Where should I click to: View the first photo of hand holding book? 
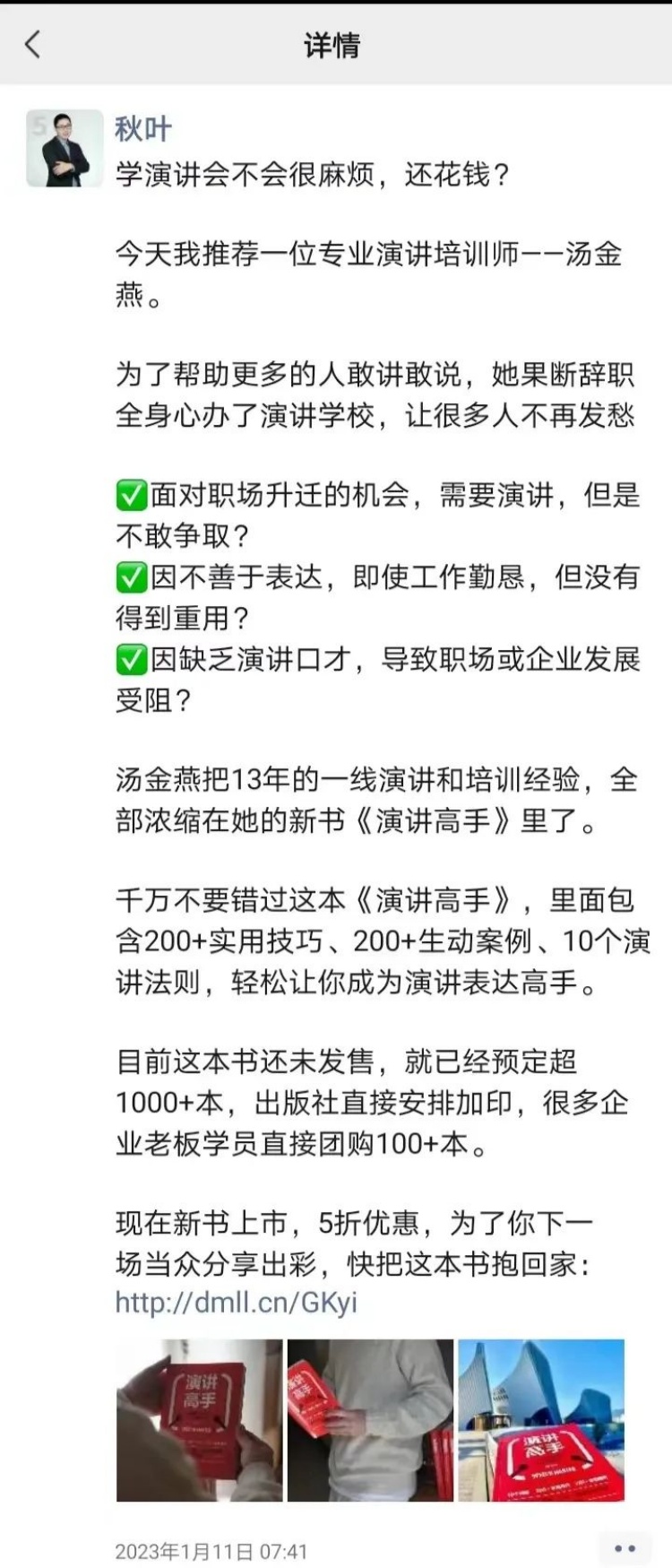pos(199,1420)
